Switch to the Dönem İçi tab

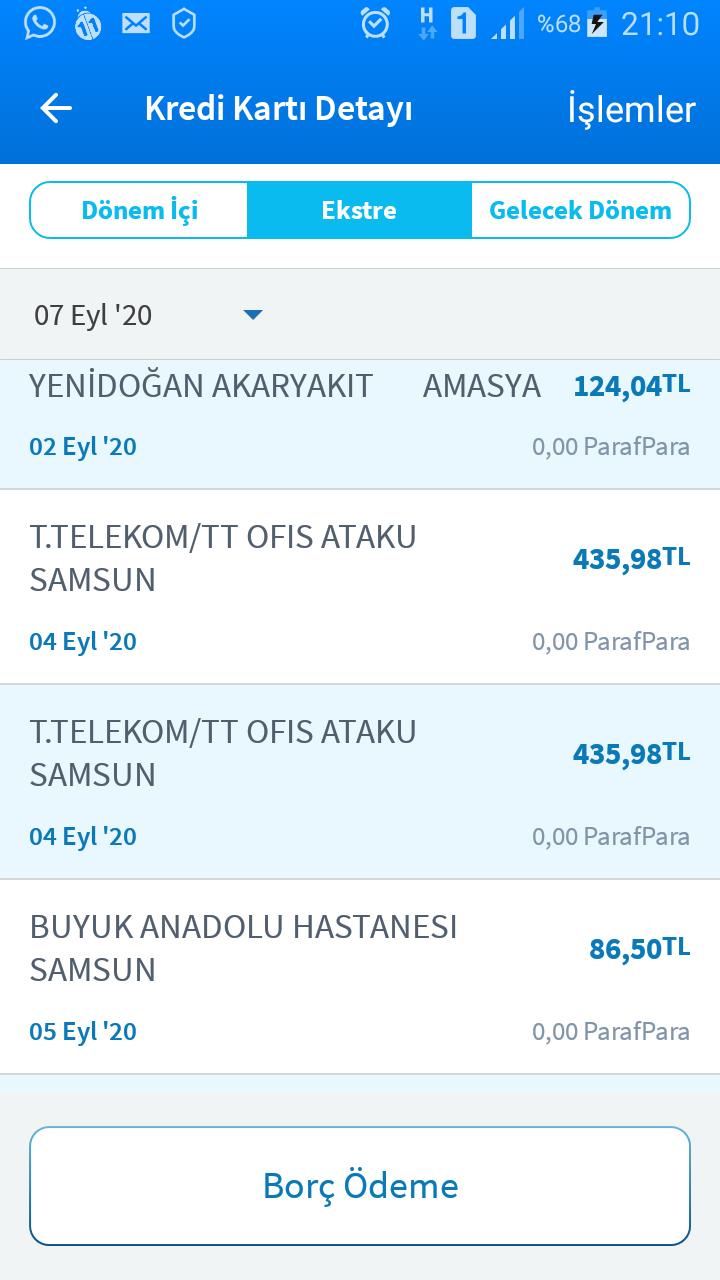click(139, 210)
